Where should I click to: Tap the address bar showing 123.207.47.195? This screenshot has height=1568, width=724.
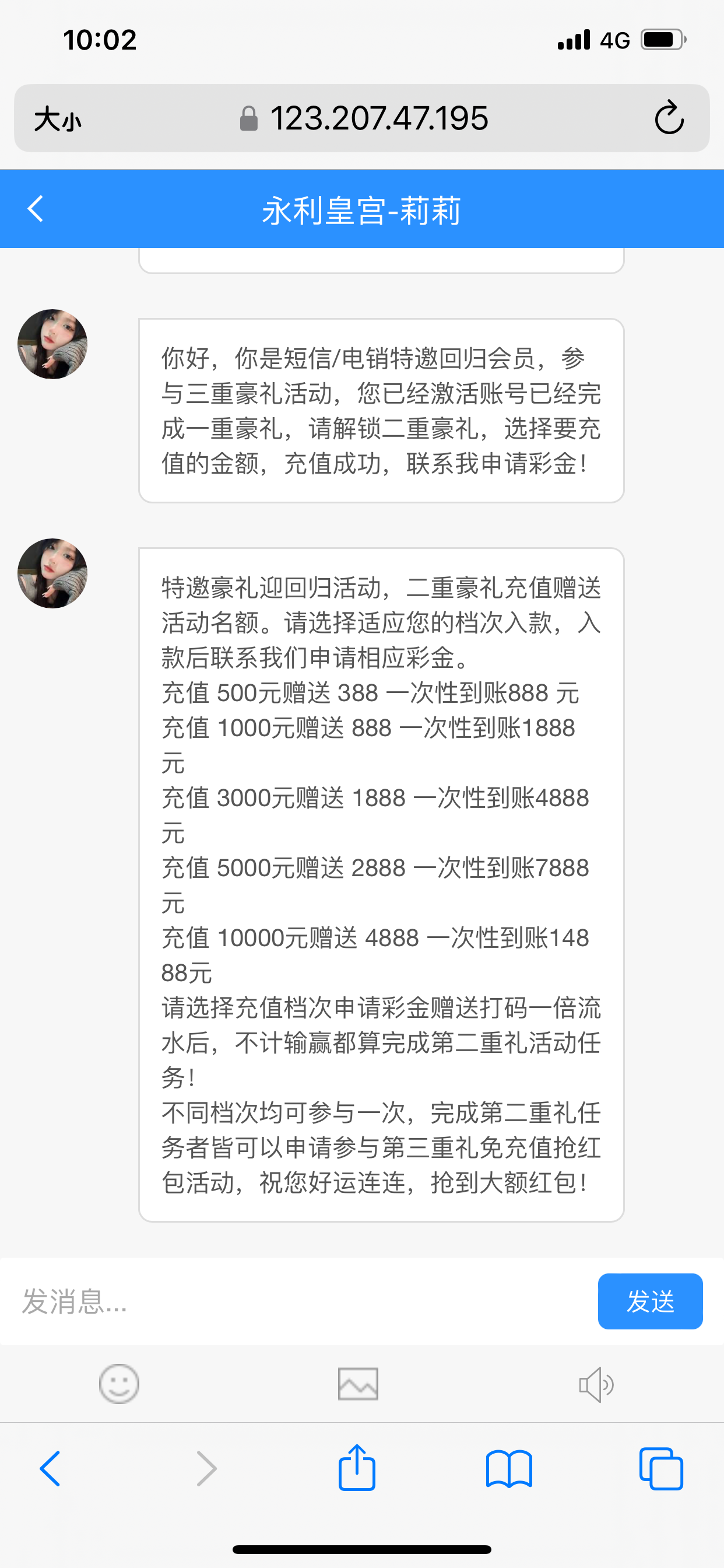pos(365,118)
